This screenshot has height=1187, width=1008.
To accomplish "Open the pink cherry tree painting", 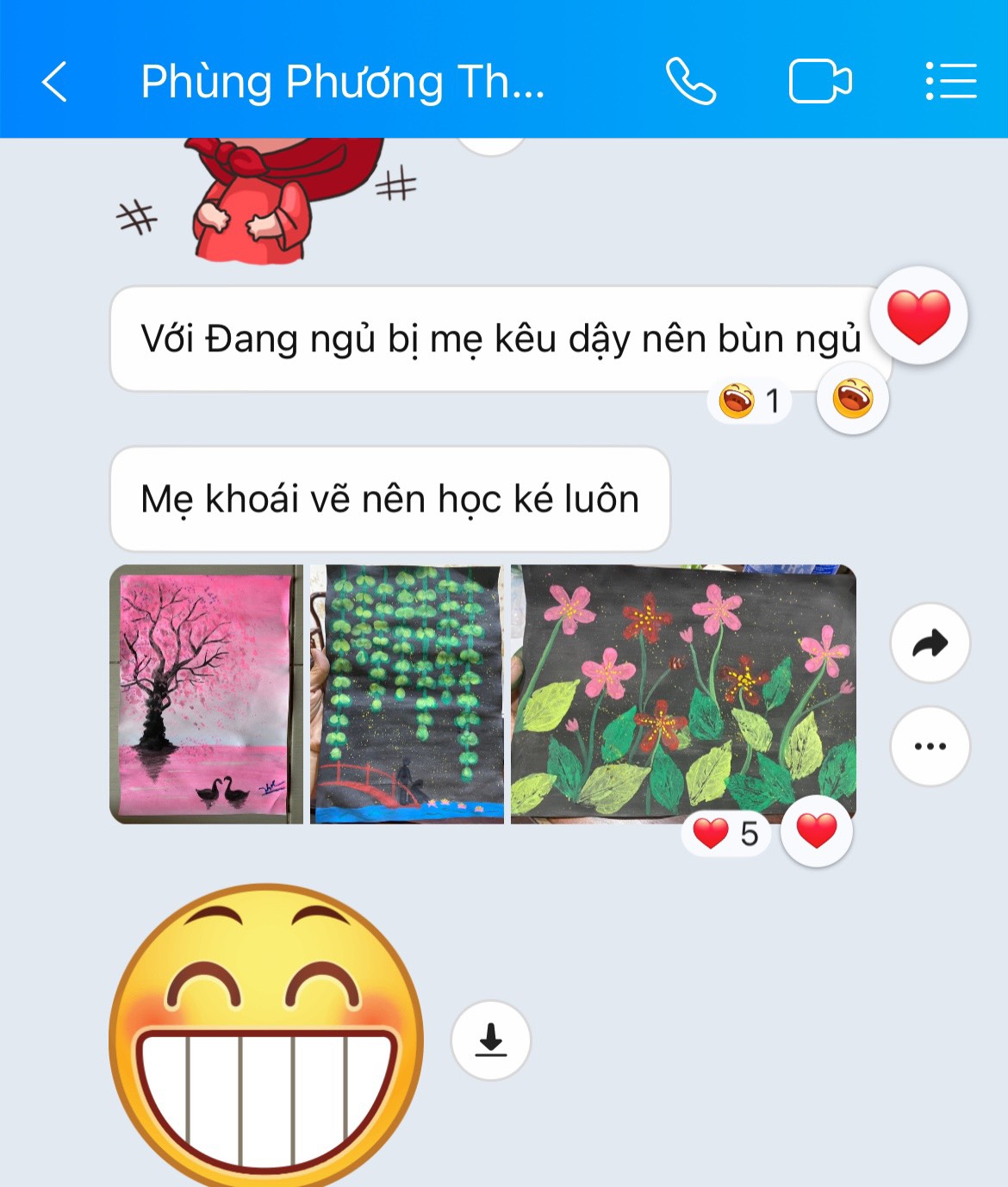I will (206, 694).
